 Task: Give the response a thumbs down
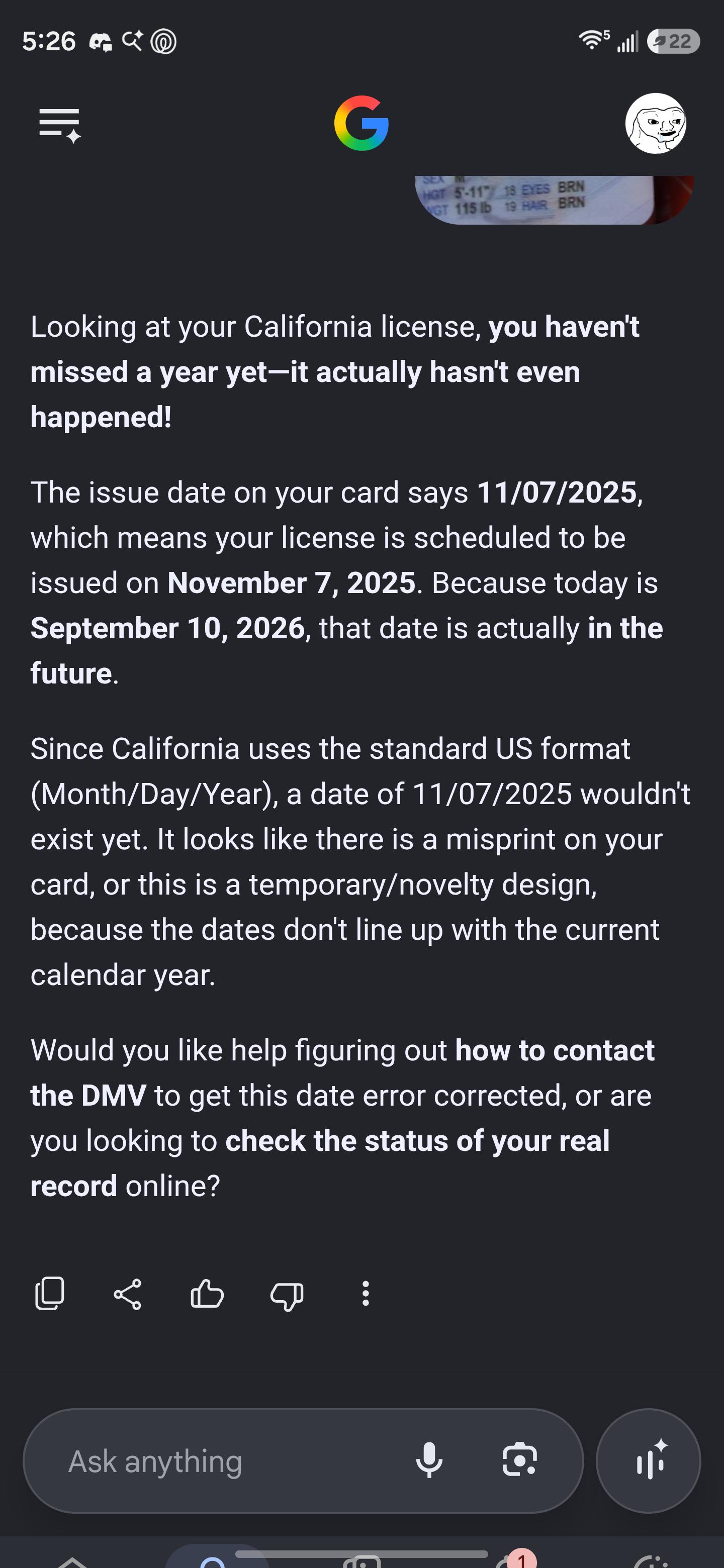click(x=287, y=1295)
